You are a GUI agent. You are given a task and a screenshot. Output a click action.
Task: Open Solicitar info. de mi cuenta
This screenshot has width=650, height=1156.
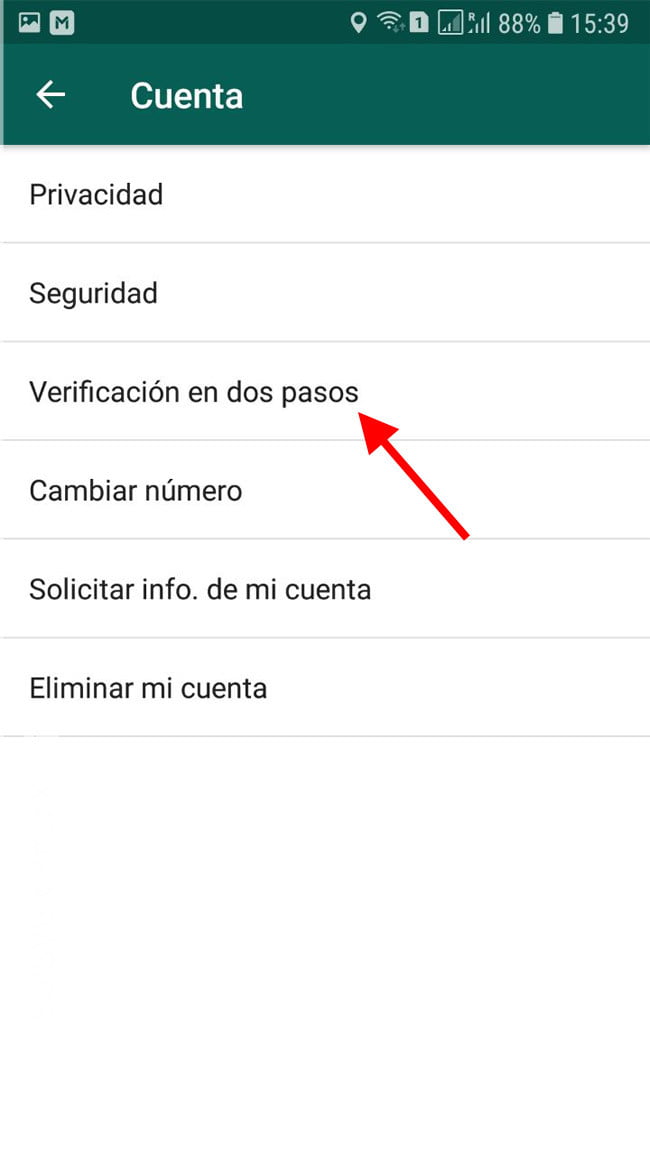[x=325, y=589]
